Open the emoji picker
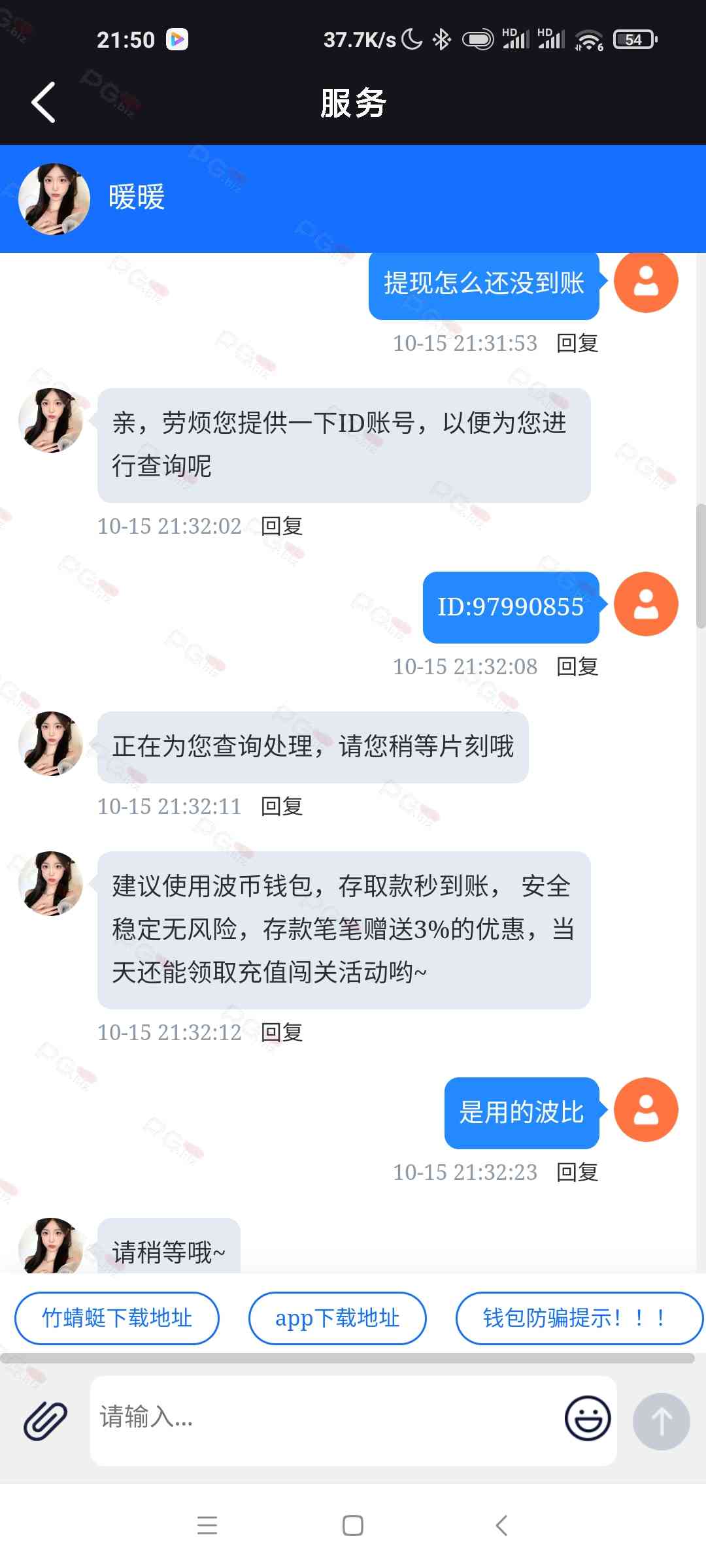The image size is (706, 1568). (x=587, y=1418)
